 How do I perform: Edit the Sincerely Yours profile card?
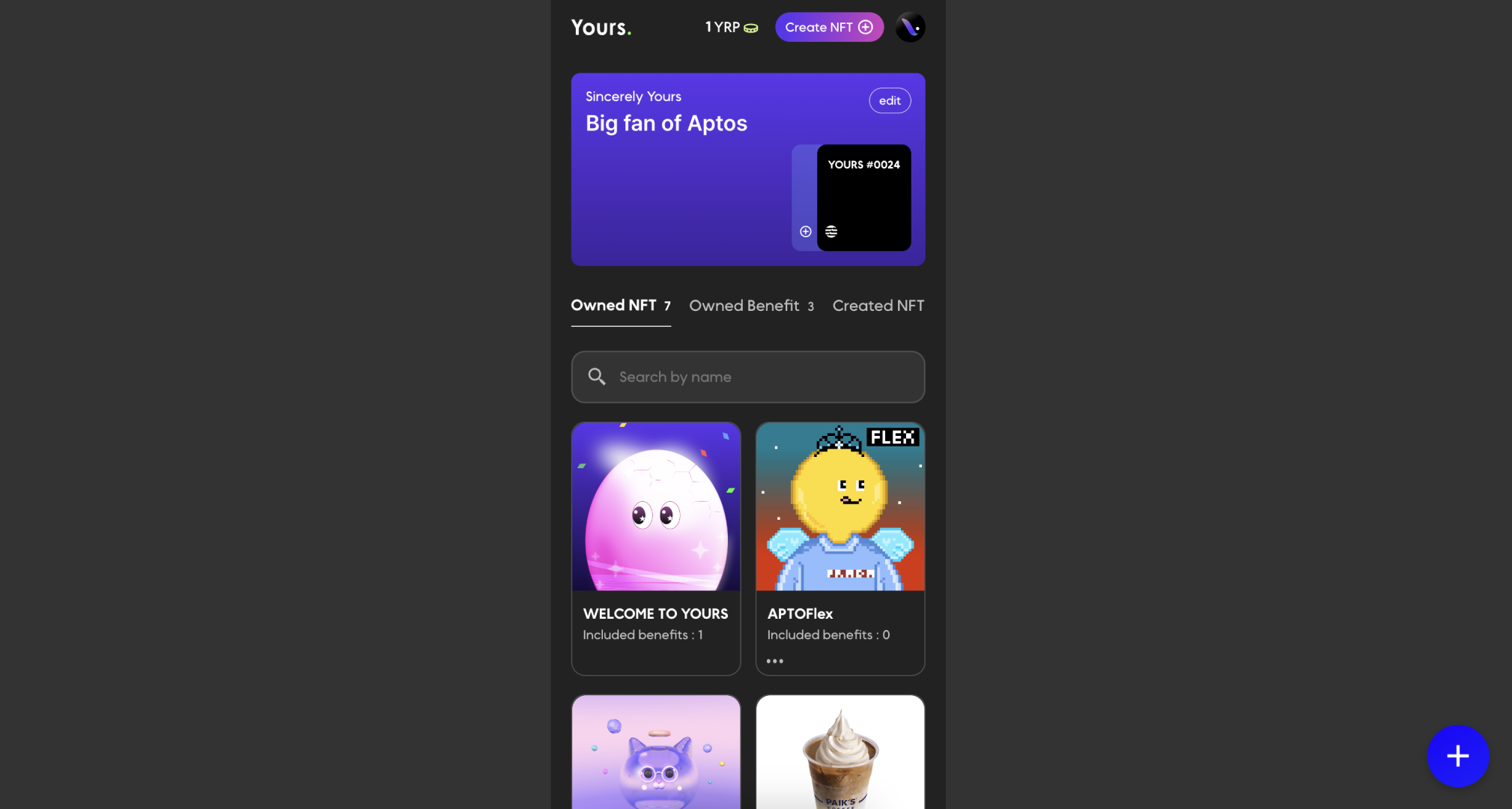(x=890, y=100)
